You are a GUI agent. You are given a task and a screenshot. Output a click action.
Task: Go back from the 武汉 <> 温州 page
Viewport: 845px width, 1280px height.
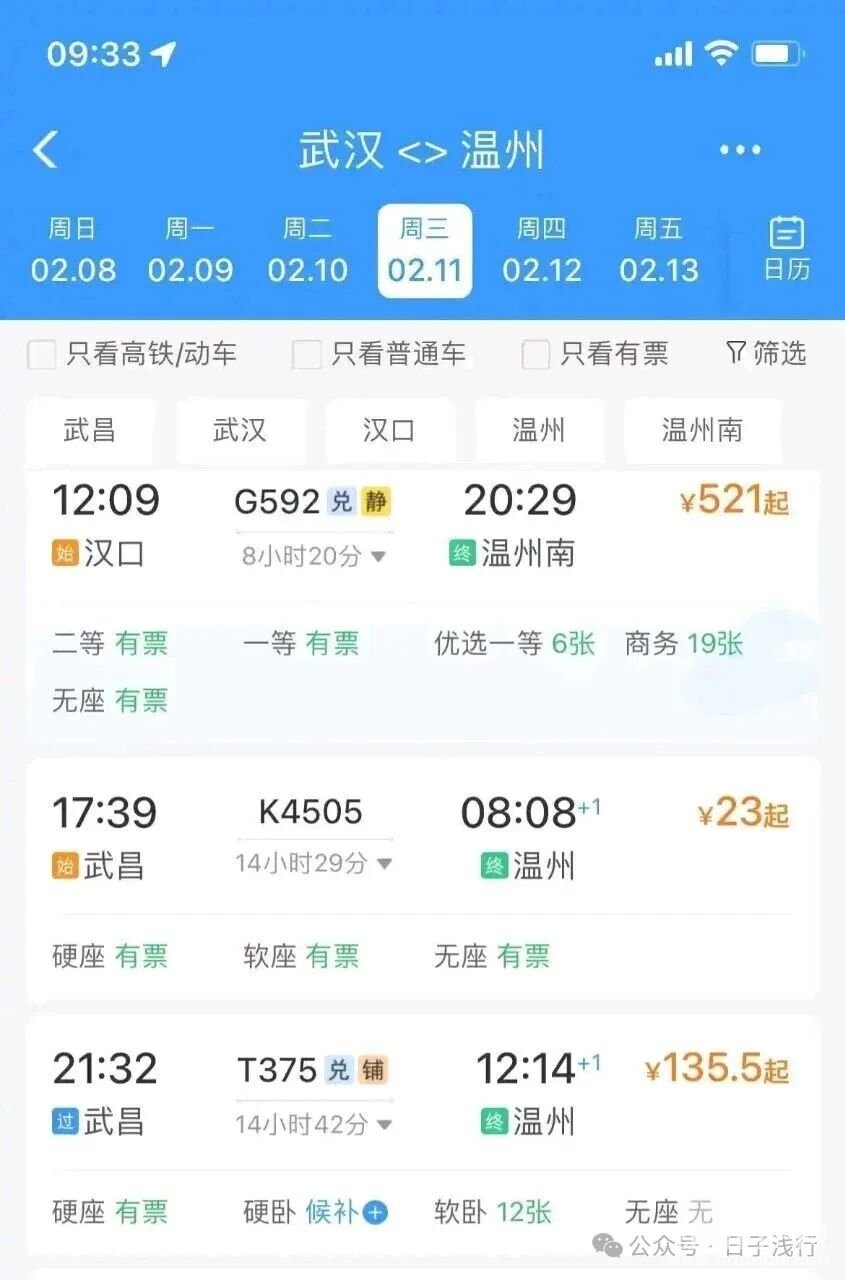pos(45,151)
